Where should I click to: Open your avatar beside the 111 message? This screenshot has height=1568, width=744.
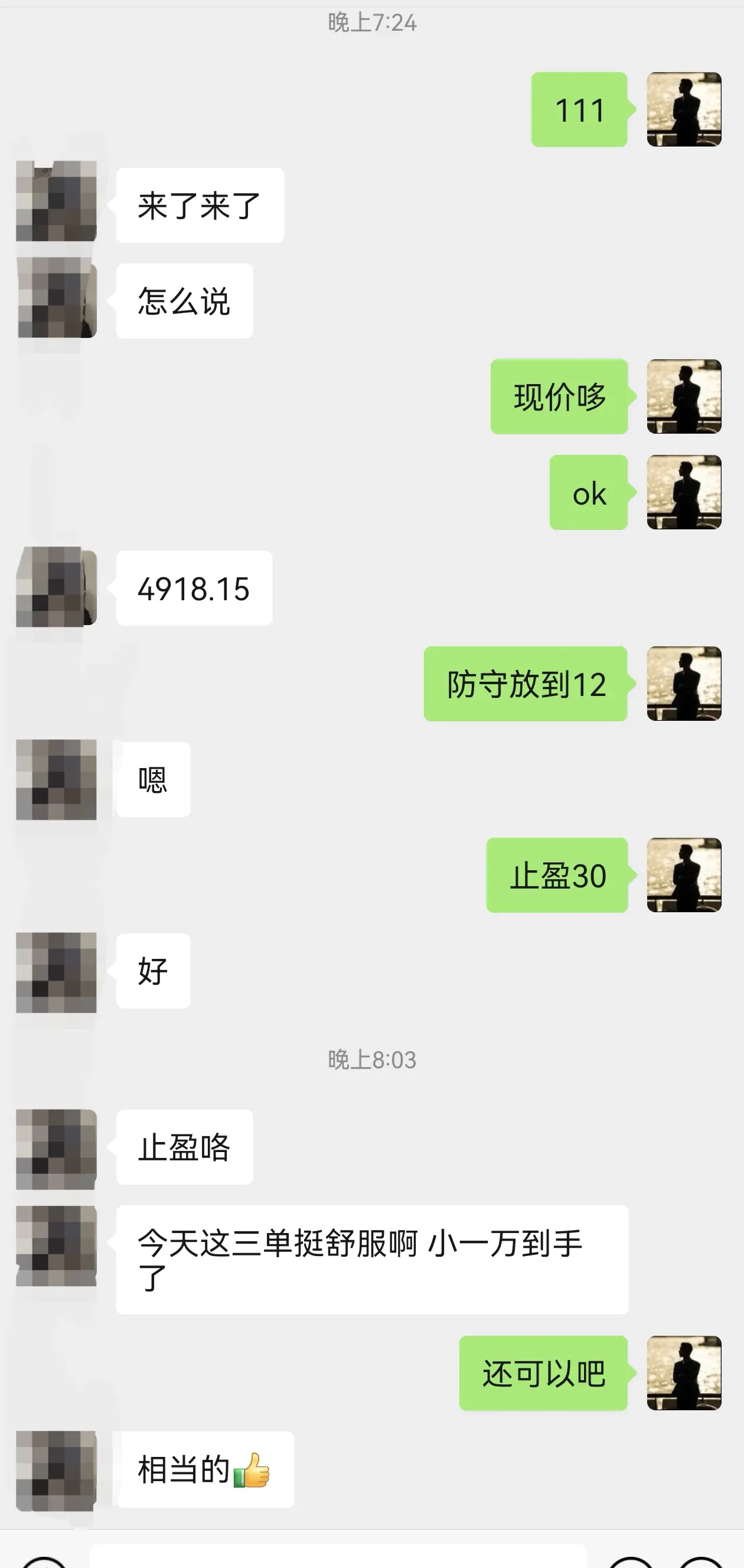(x=684, y=108)
